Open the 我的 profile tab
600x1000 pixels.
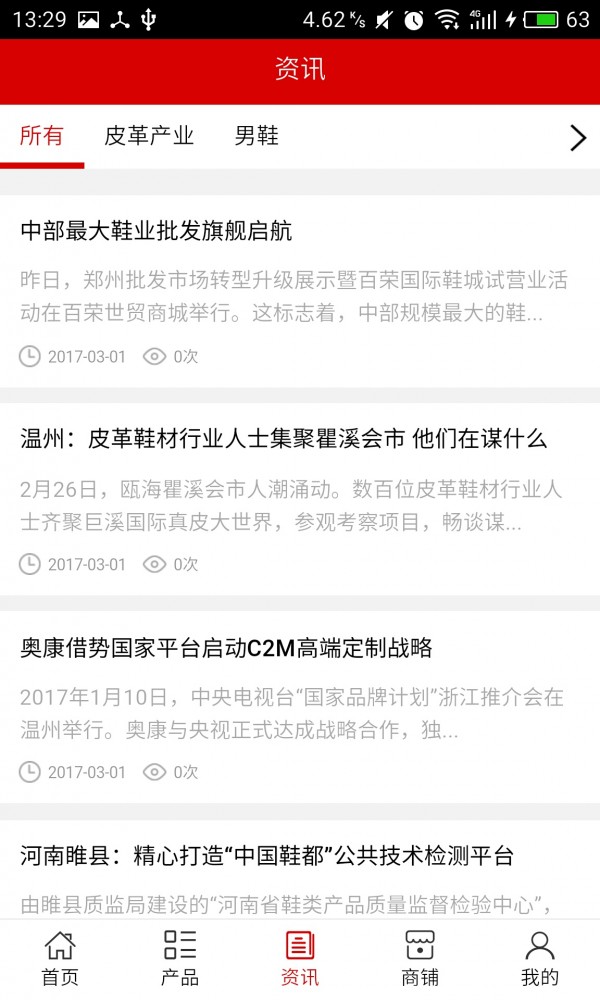click(540, 959)
